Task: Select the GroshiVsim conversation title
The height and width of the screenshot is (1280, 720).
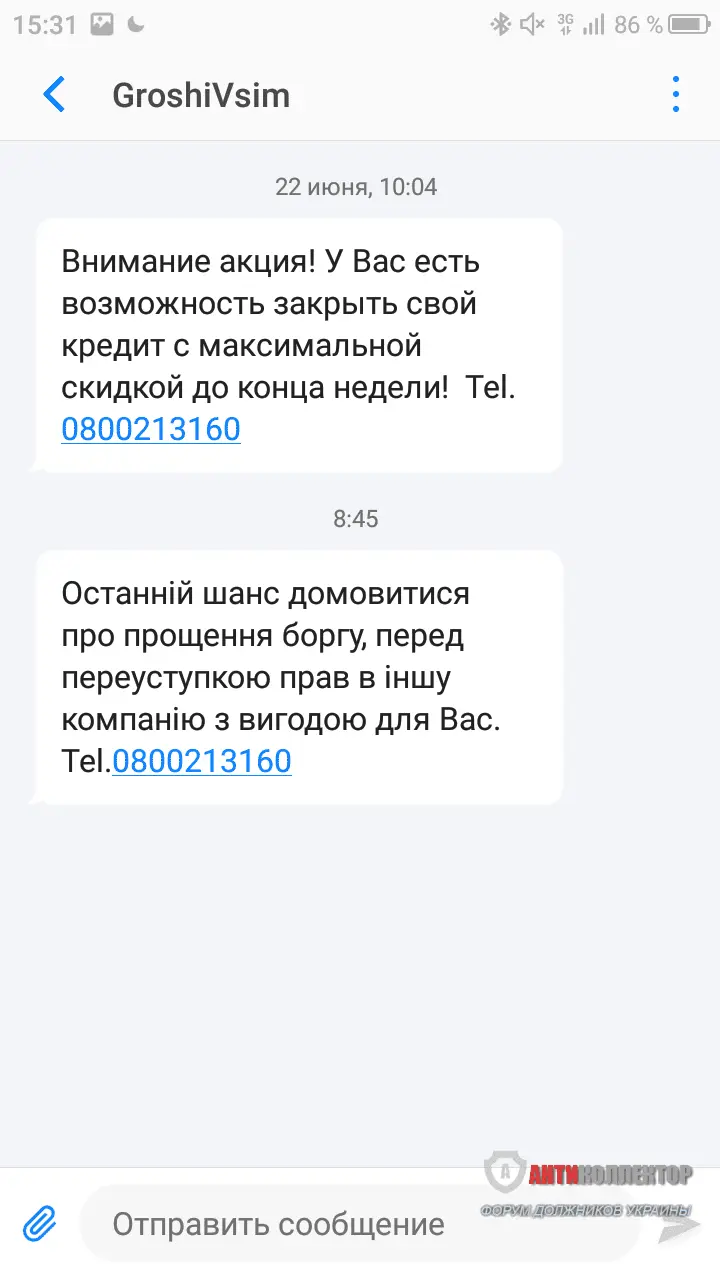Action: (x=199, y=94)
